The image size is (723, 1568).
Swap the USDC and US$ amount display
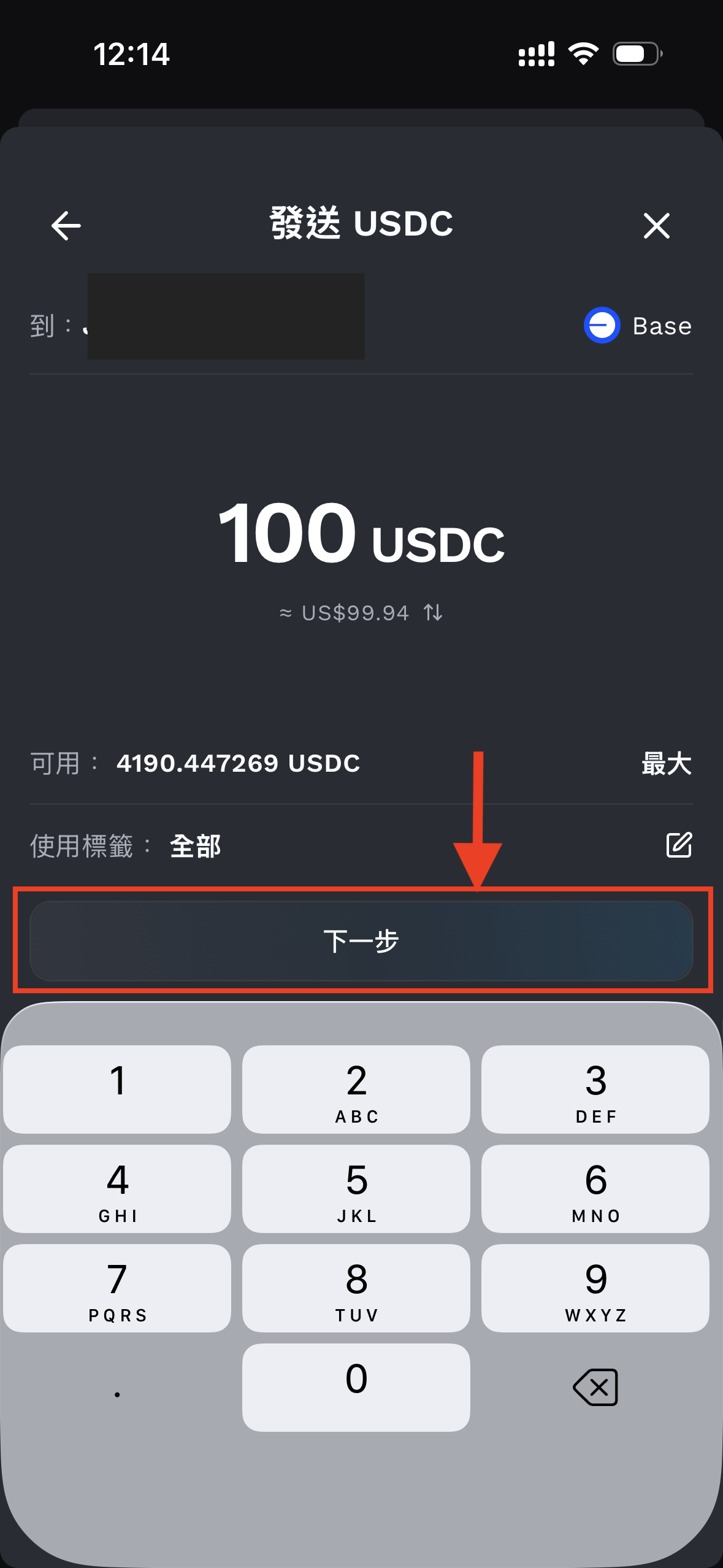pyautogui.click(x=433, y=612)
